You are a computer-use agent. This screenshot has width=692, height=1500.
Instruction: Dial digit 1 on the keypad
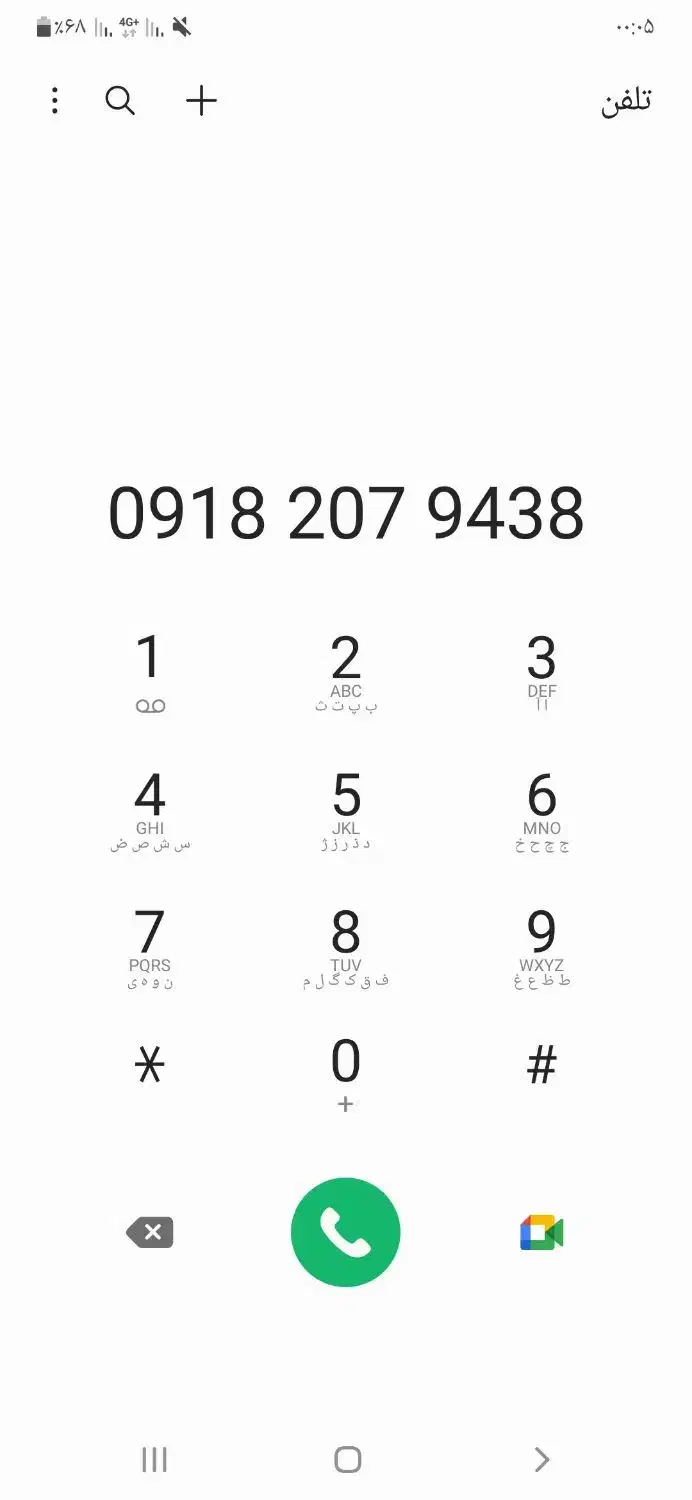pos(149,672)
